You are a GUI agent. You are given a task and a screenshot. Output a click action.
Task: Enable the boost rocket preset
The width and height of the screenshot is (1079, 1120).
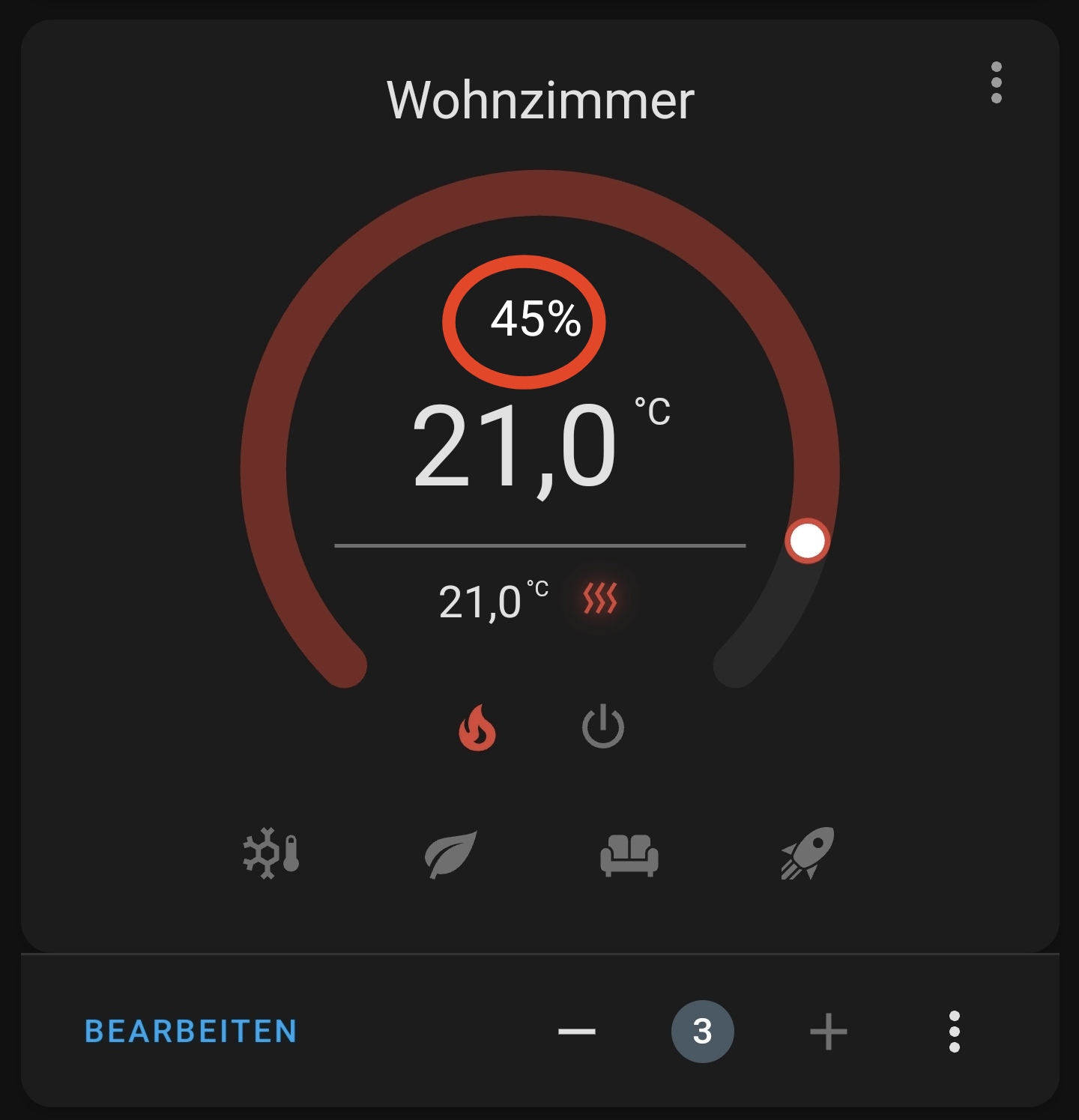coord(808,853)
